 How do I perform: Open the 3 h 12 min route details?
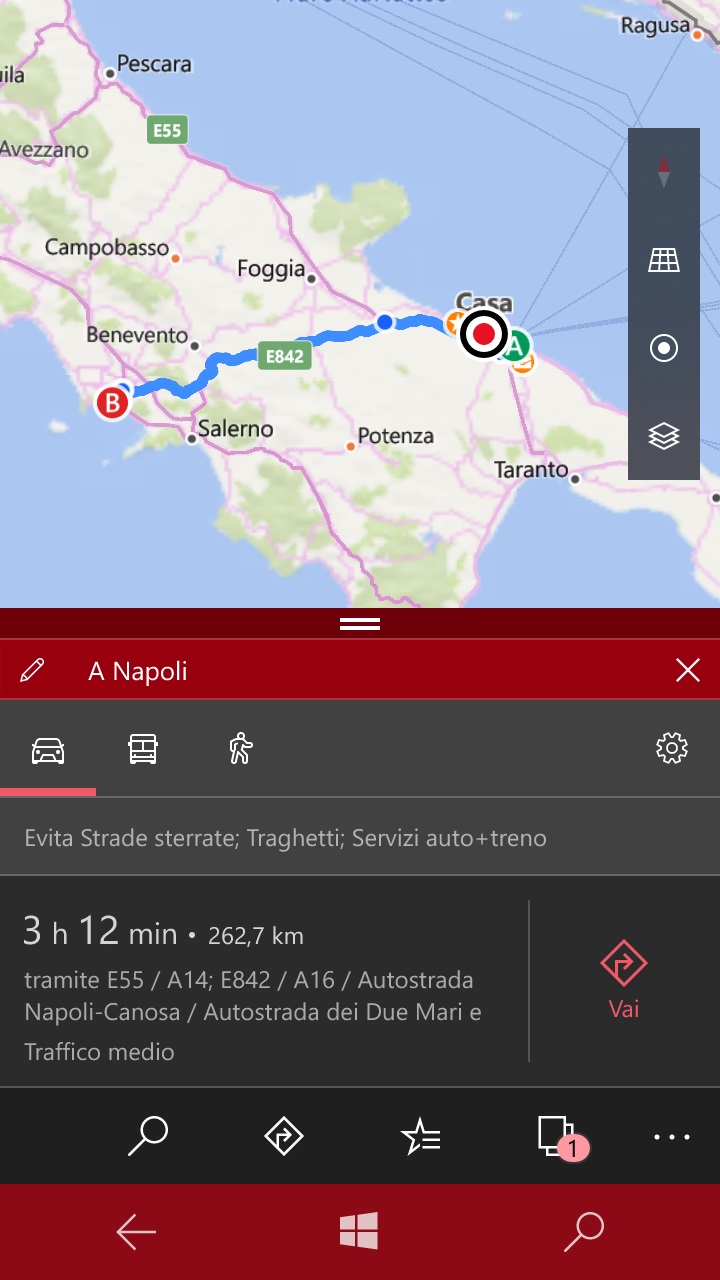coord(264,981)
